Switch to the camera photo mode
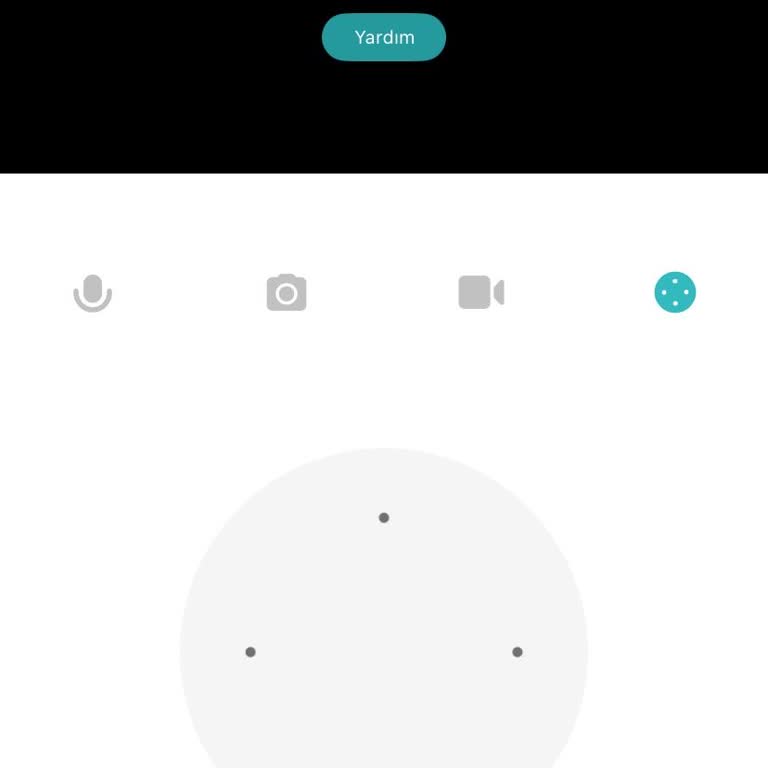Screen dimensions: 768x768 286,293
